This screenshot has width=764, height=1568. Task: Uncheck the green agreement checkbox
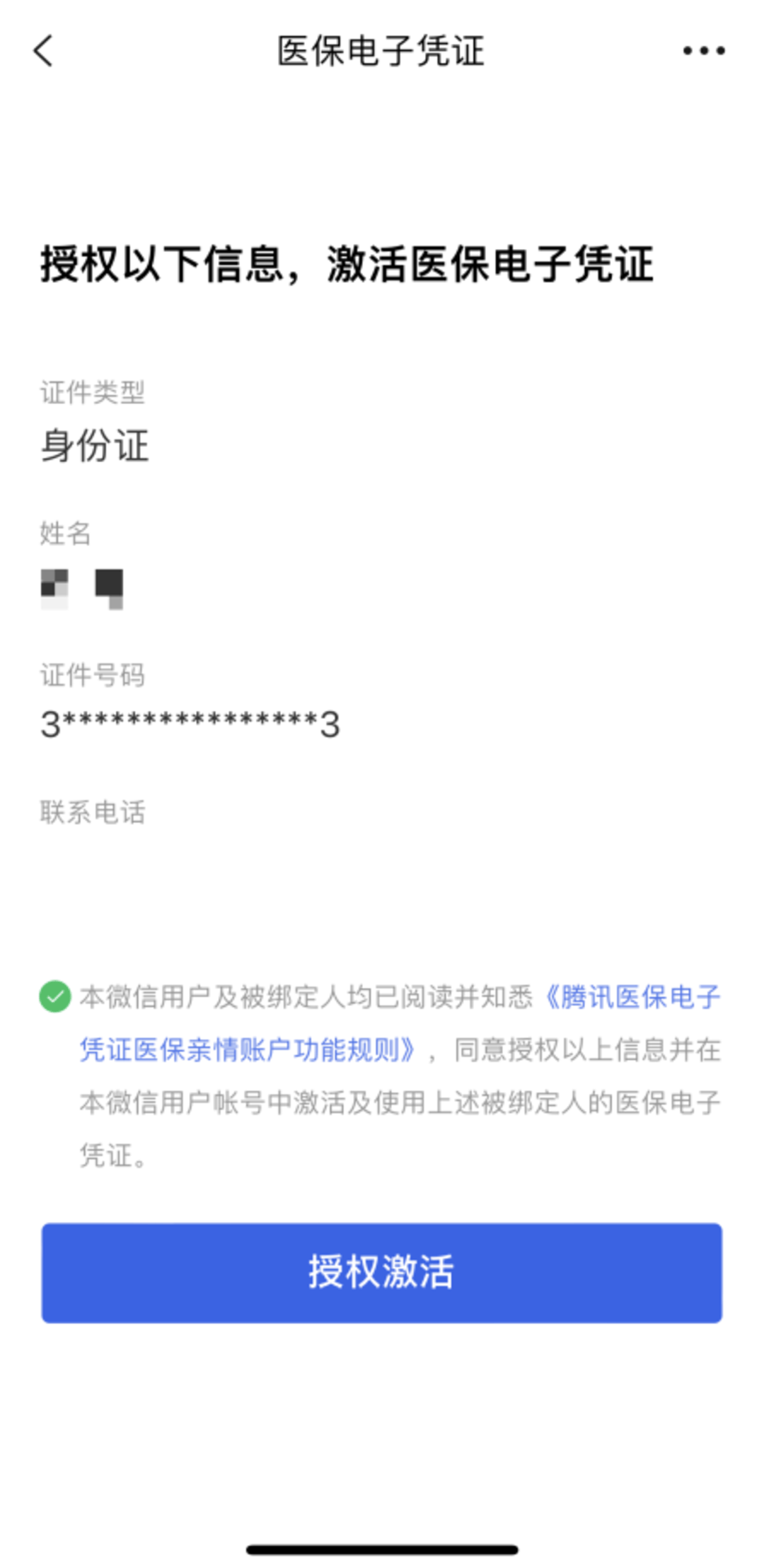tap(55, 996)
